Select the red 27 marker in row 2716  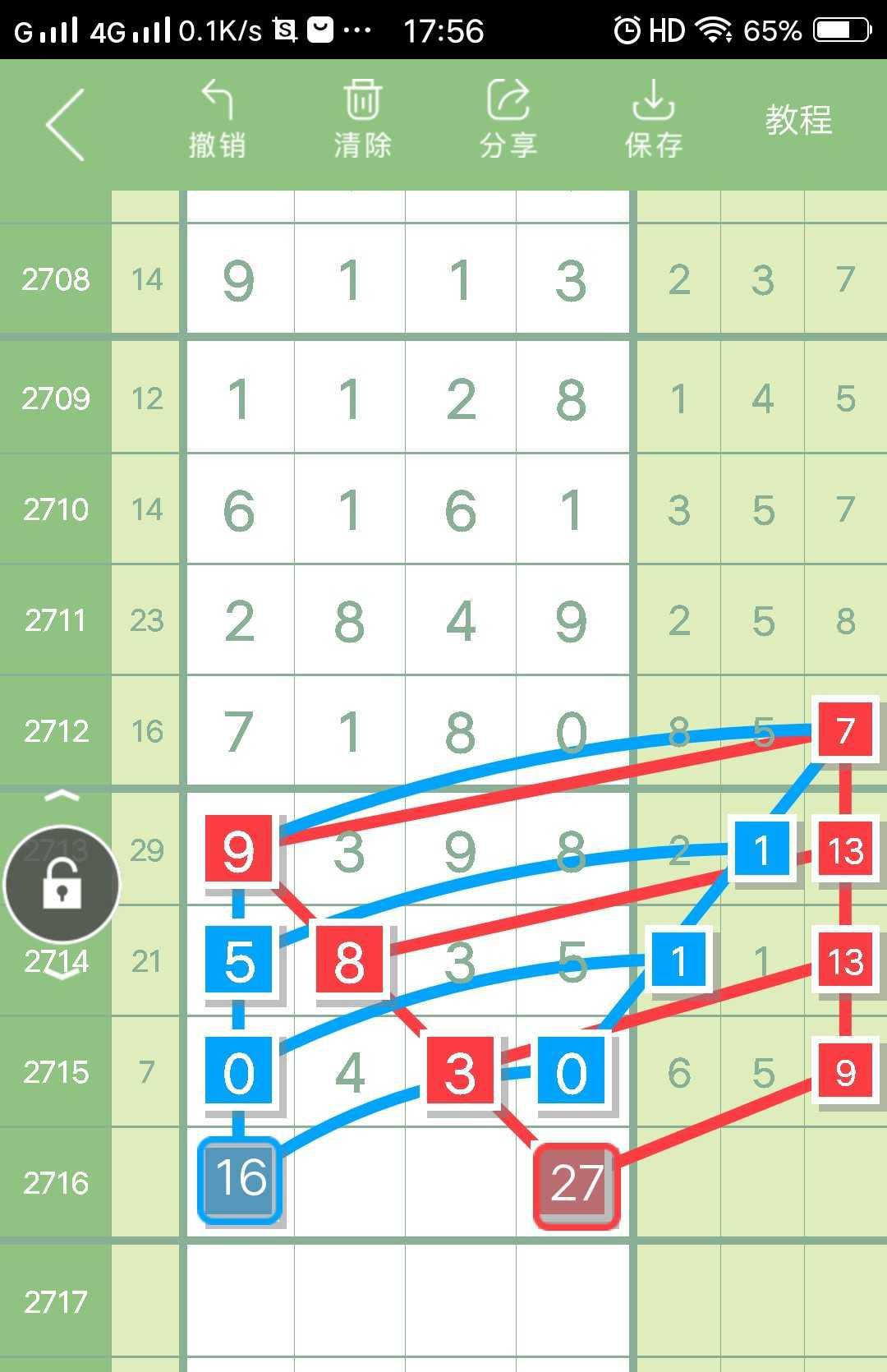point(576,1185)
